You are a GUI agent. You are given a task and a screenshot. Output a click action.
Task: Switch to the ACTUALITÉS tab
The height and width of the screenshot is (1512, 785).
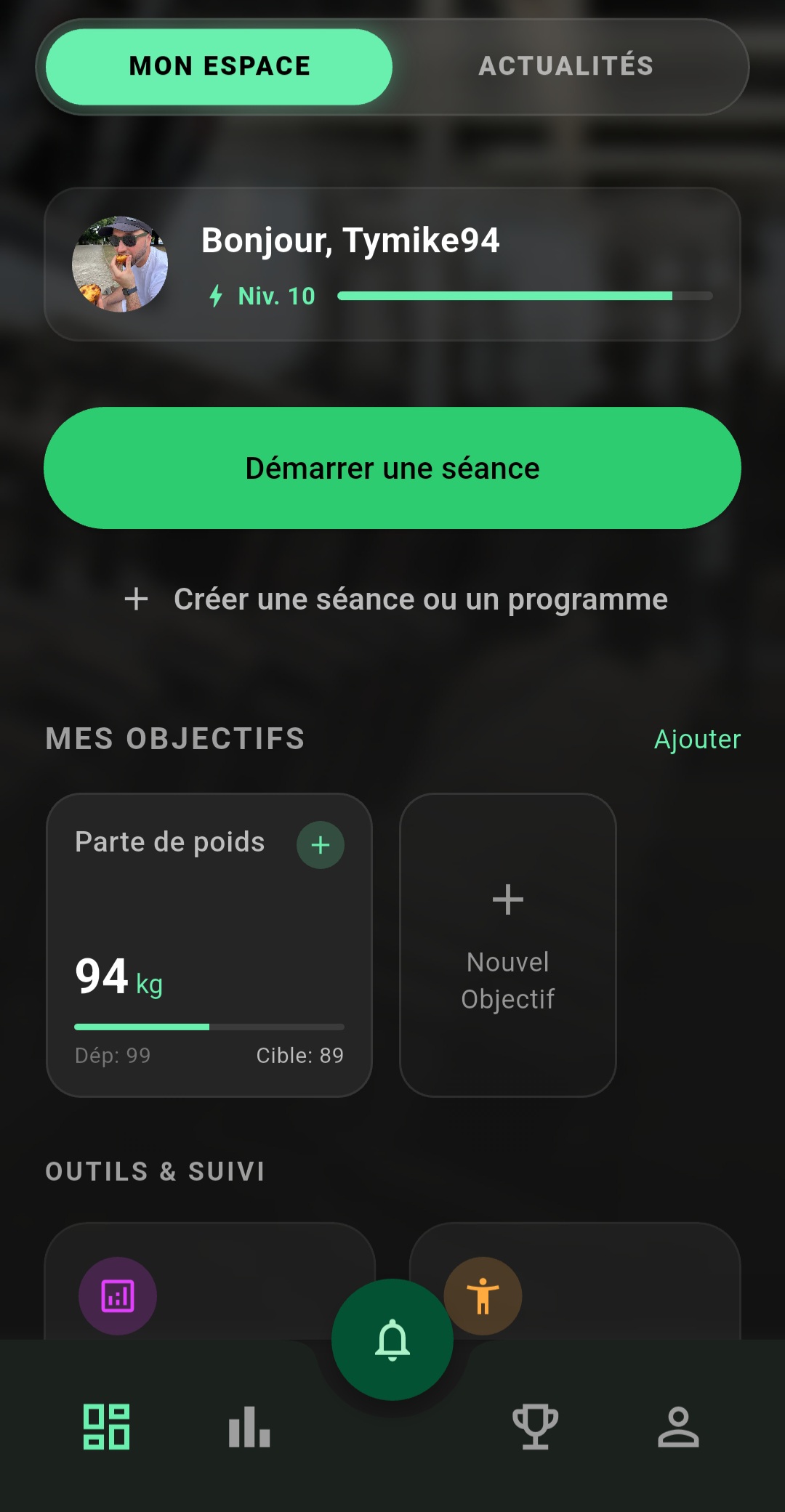tap(566, 65)
